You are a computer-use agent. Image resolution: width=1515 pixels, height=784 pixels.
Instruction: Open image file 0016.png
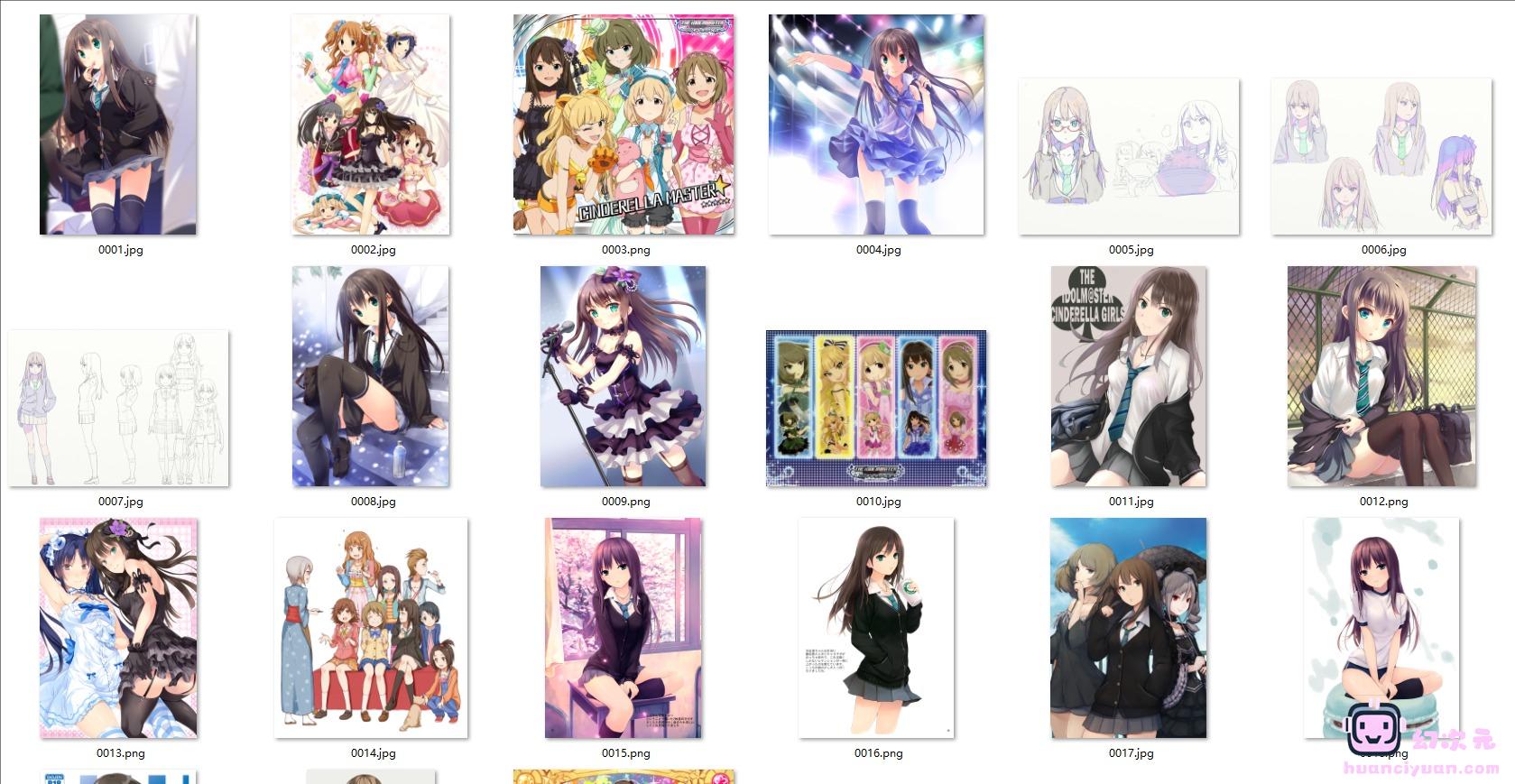[x=876, y=628]
